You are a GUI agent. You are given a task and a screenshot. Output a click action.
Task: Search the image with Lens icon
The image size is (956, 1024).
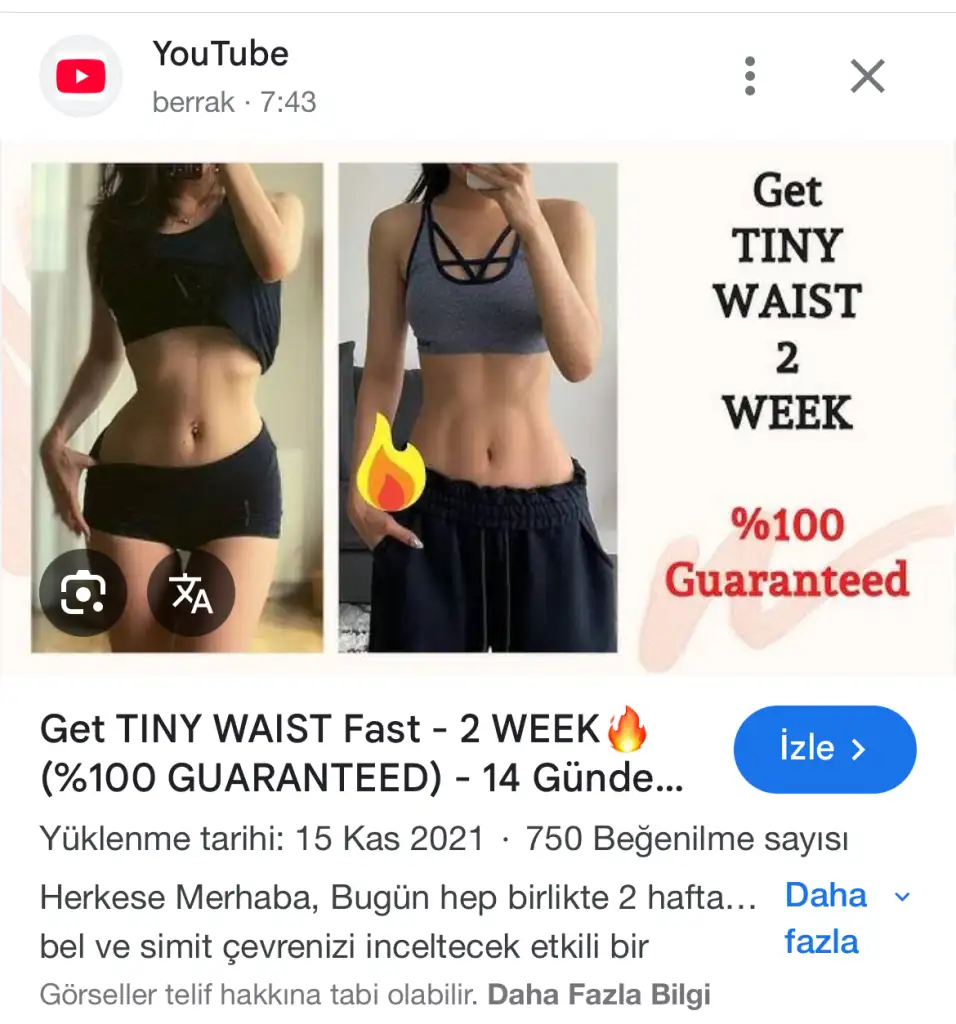[83, 594]
